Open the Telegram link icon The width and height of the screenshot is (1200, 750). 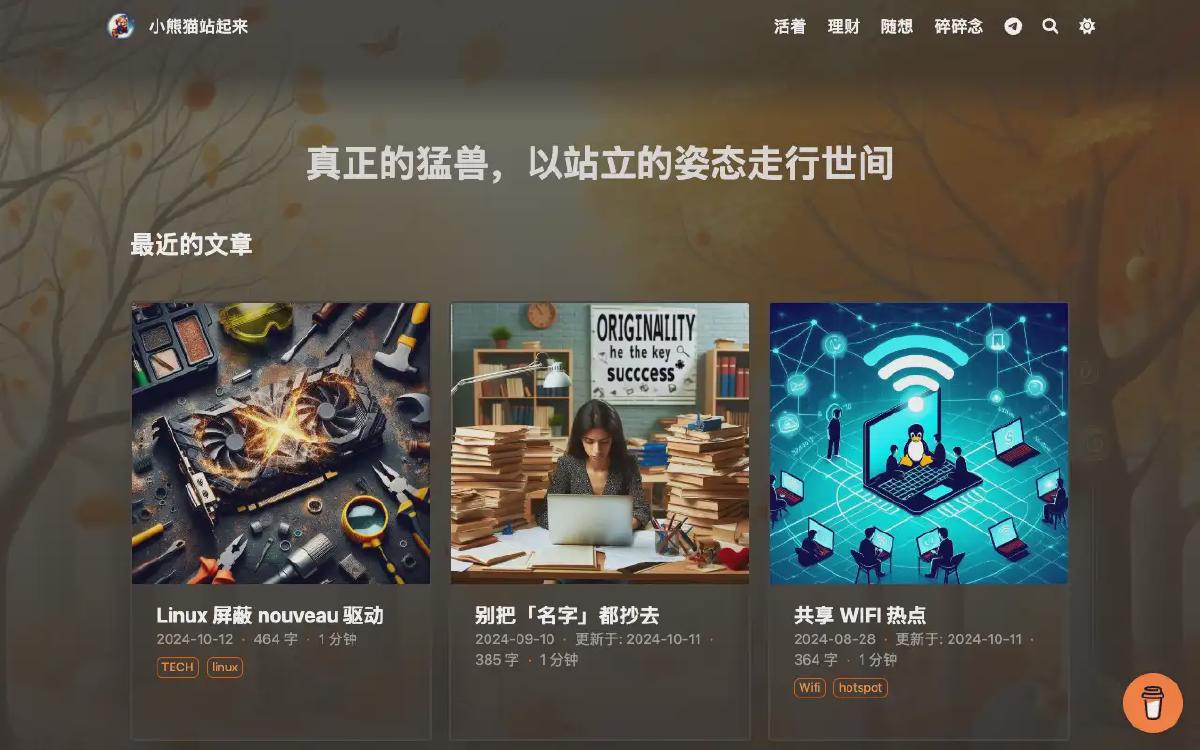(1013, 27)
